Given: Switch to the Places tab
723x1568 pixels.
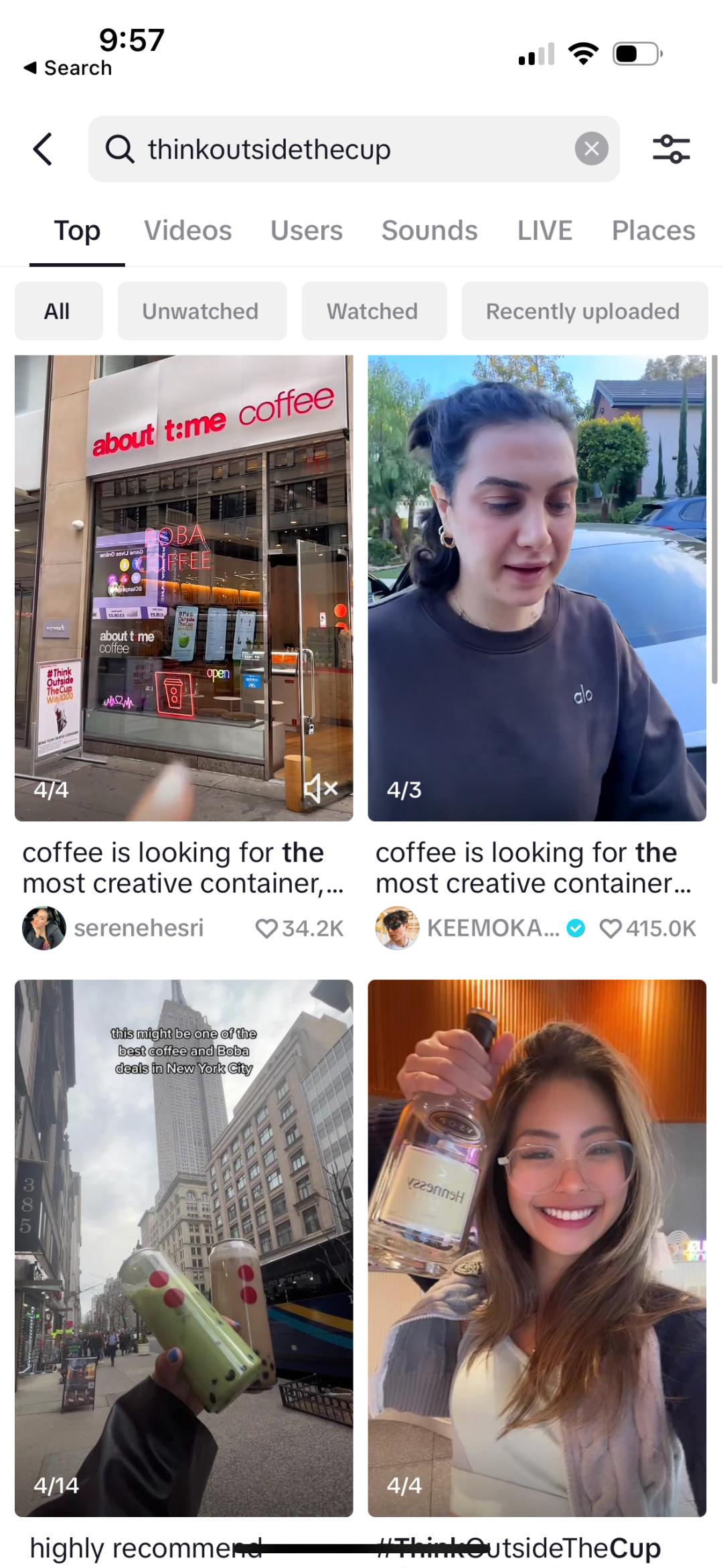Looking at the screenshot, I should tap(653, 230).
